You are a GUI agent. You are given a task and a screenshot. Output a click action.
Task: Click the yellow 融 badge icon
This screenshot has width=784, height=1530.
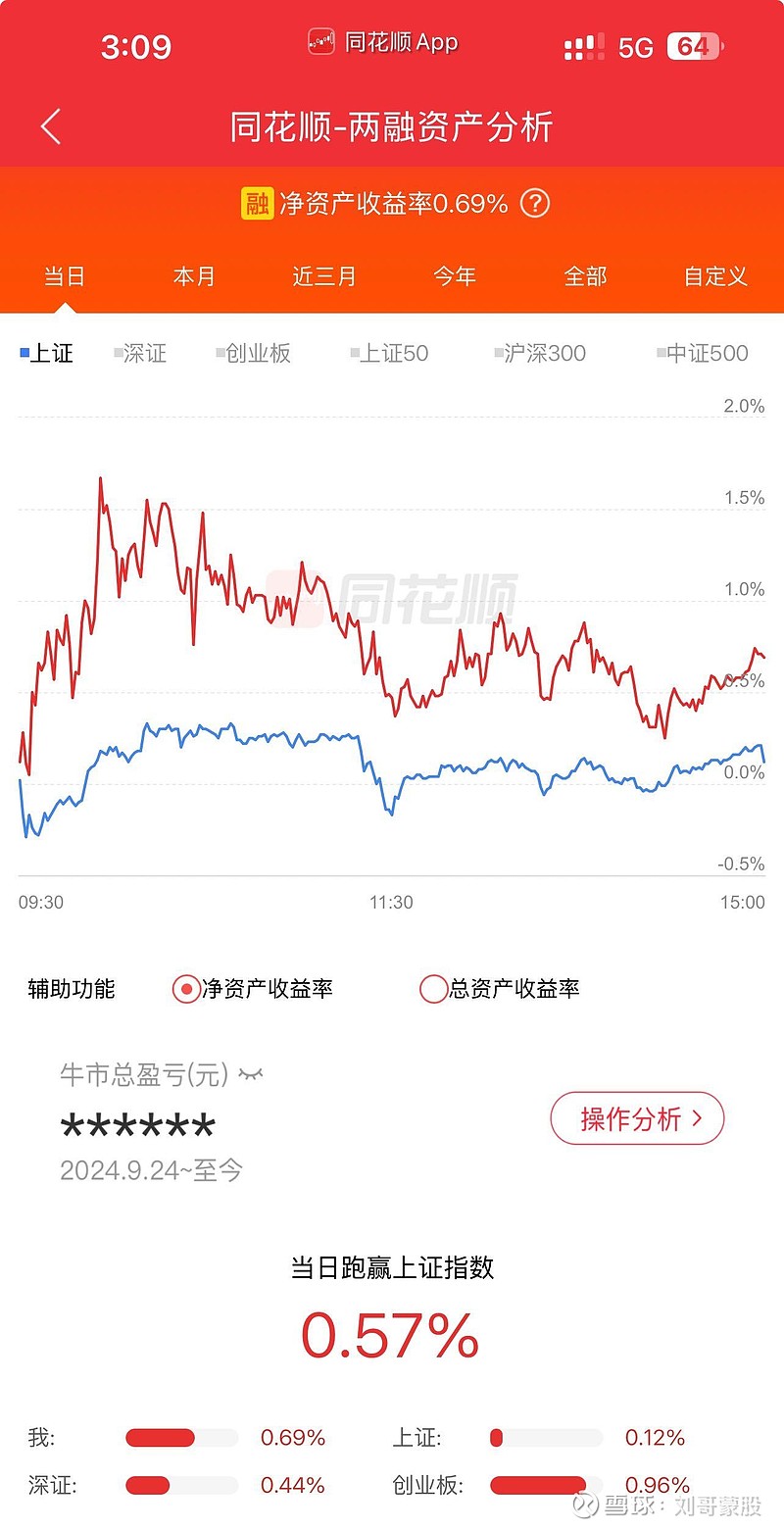pyautogui.click(x=257, y=204)
